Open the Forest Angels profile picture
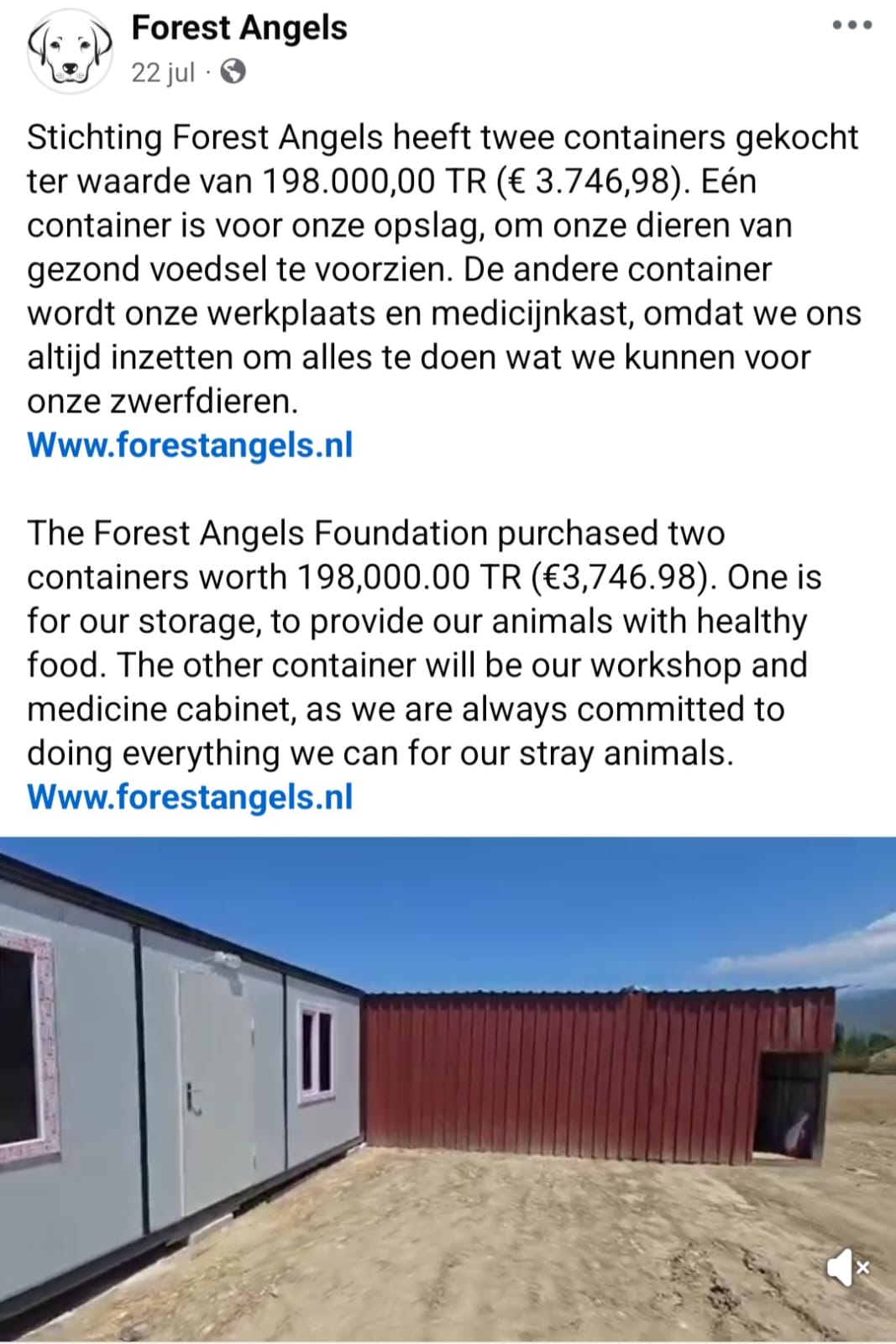Image resolution: width=896 pixels, height=1344 pixels. (70, 51)
